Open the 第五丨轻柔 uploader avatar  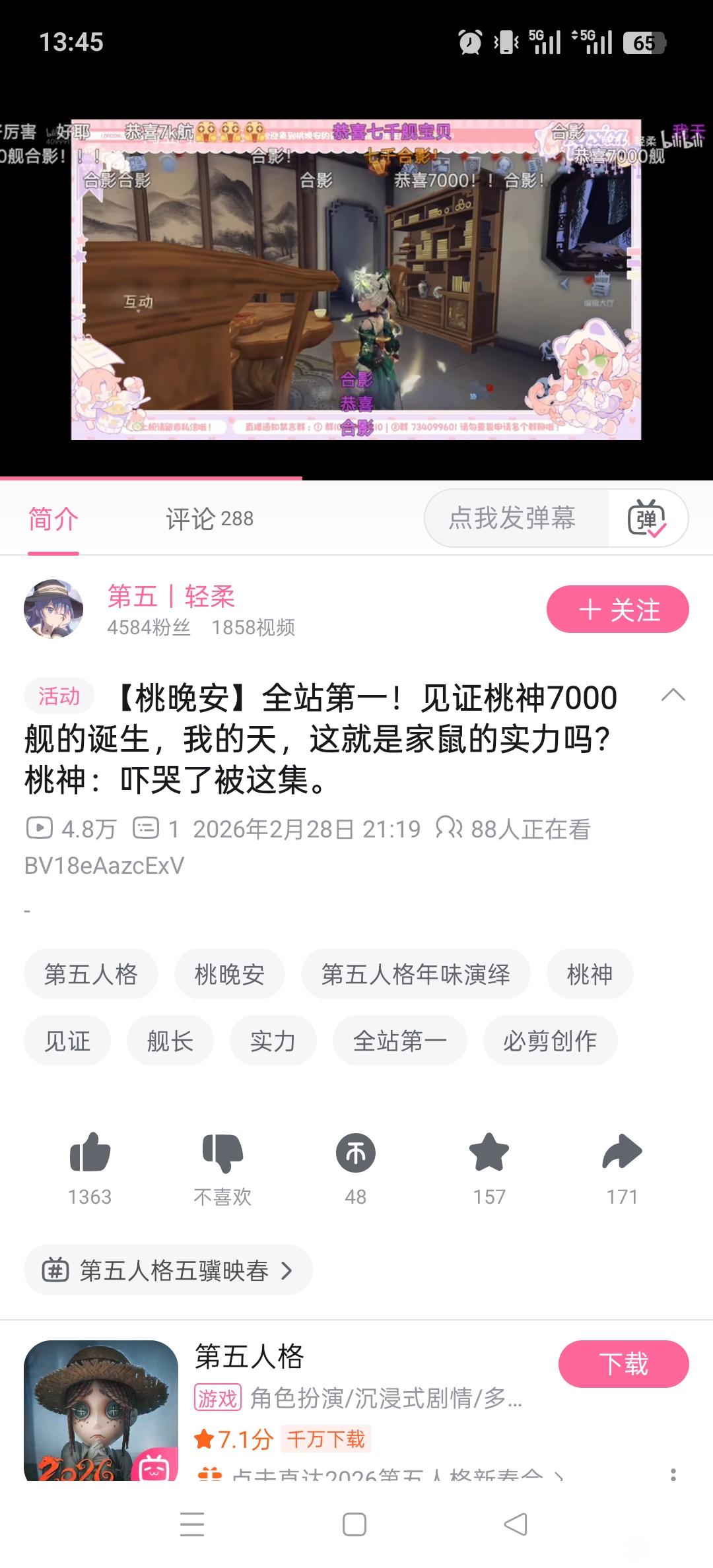coord(53,609)
